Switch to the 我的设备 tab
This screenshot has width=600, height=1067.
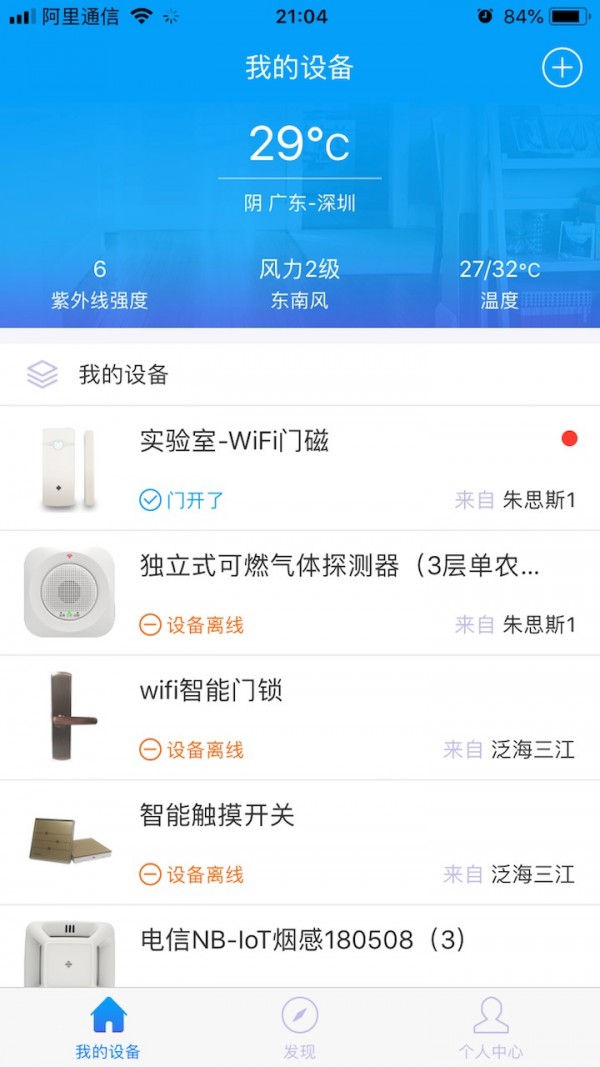pyautogui.click(x=108, y=1028)
